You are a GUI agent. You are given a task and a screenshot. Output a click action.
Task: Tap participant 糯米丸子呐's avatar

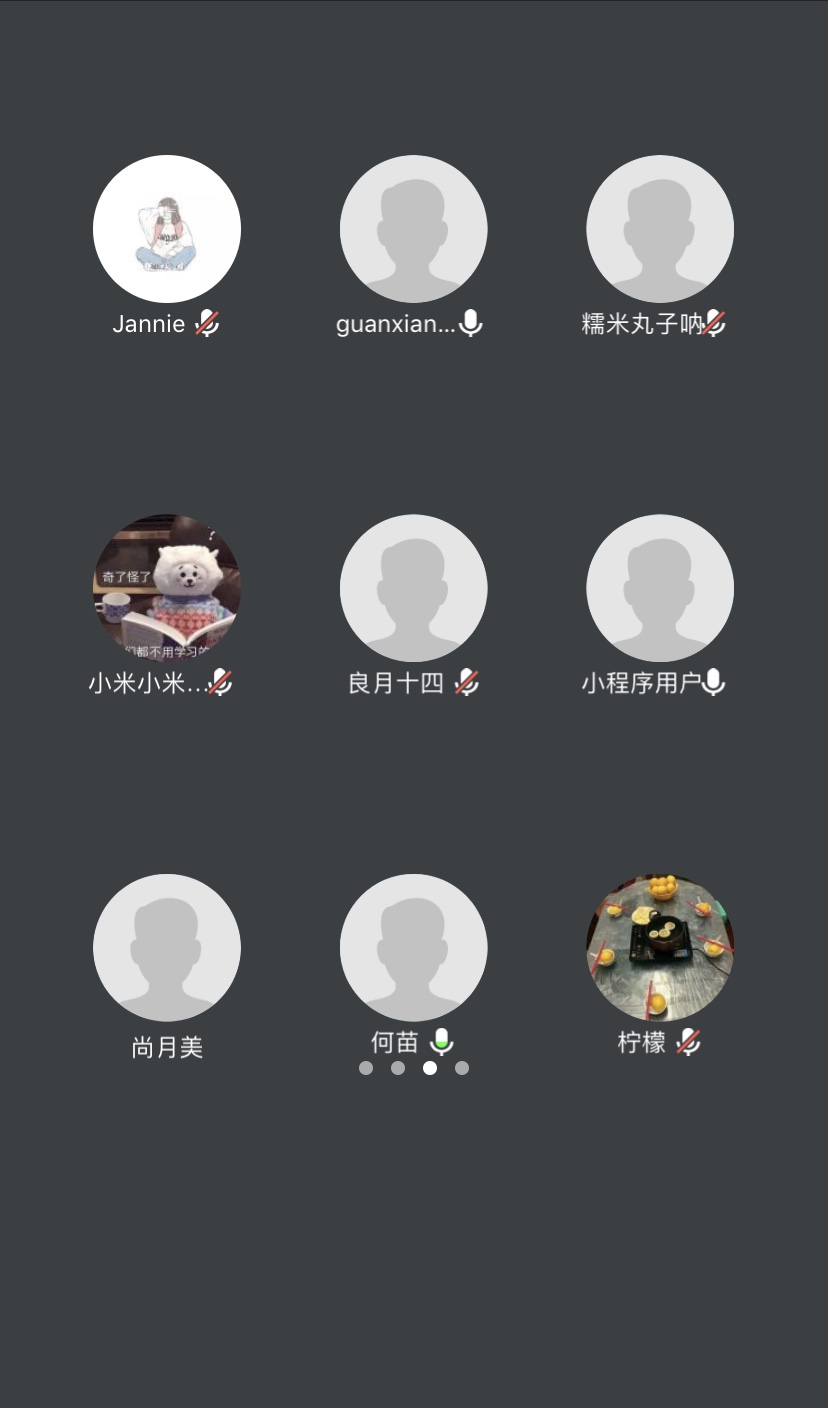click(x=660, y=229)
